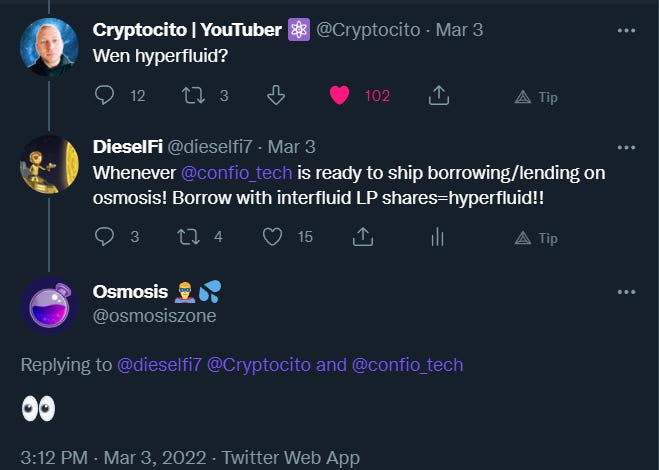Share DieselFi's tweet
This screenshot has height=470, width=659.
[363, 237]
